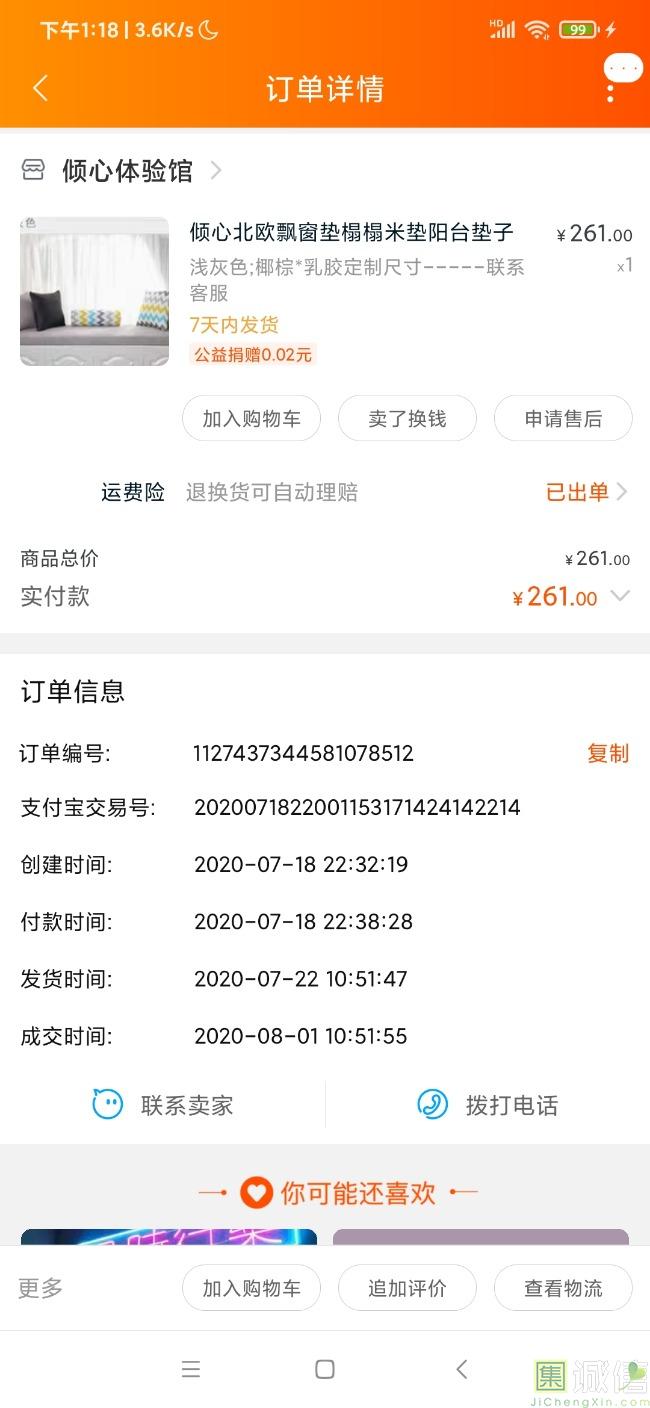Viewport: 650px width, 1408px height.
Task: Open 更多 options in bottom bar
Action: click(x=41, y=1288)
